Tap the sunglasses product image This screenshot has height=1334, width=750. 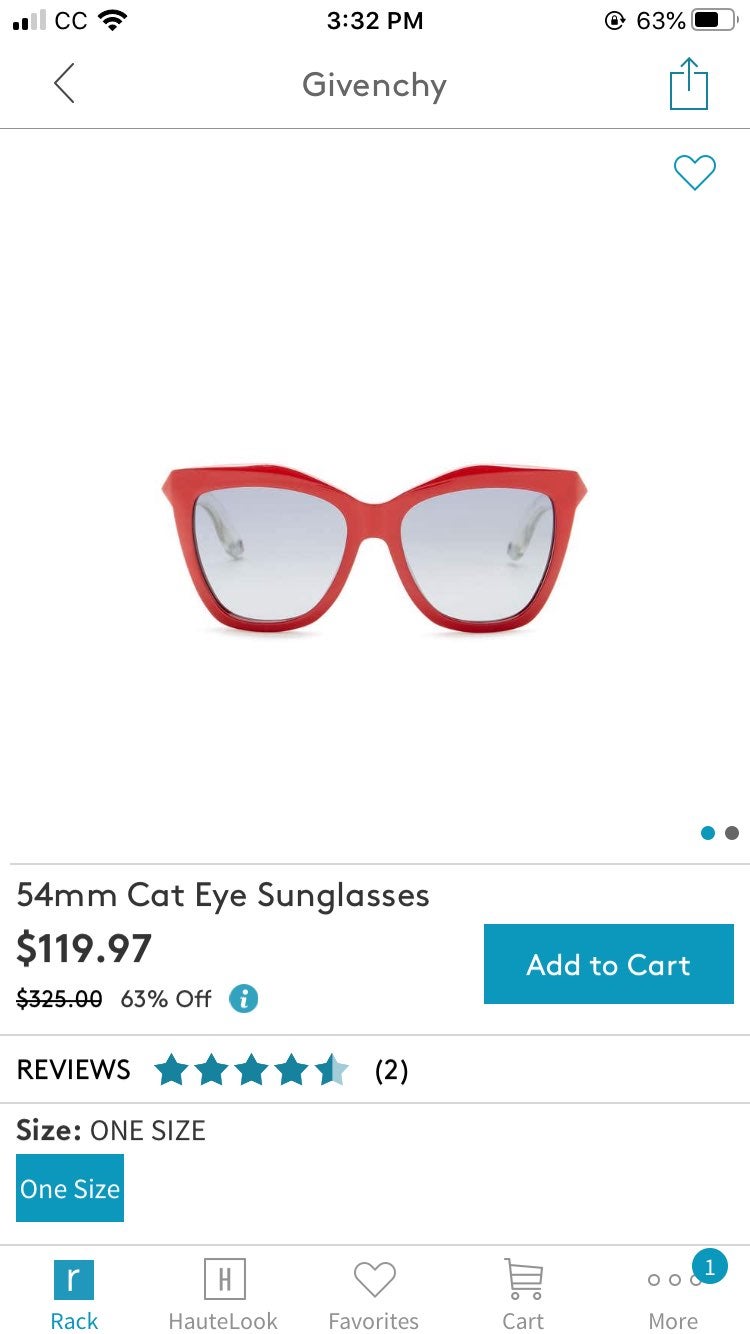[x=374, y=550]
